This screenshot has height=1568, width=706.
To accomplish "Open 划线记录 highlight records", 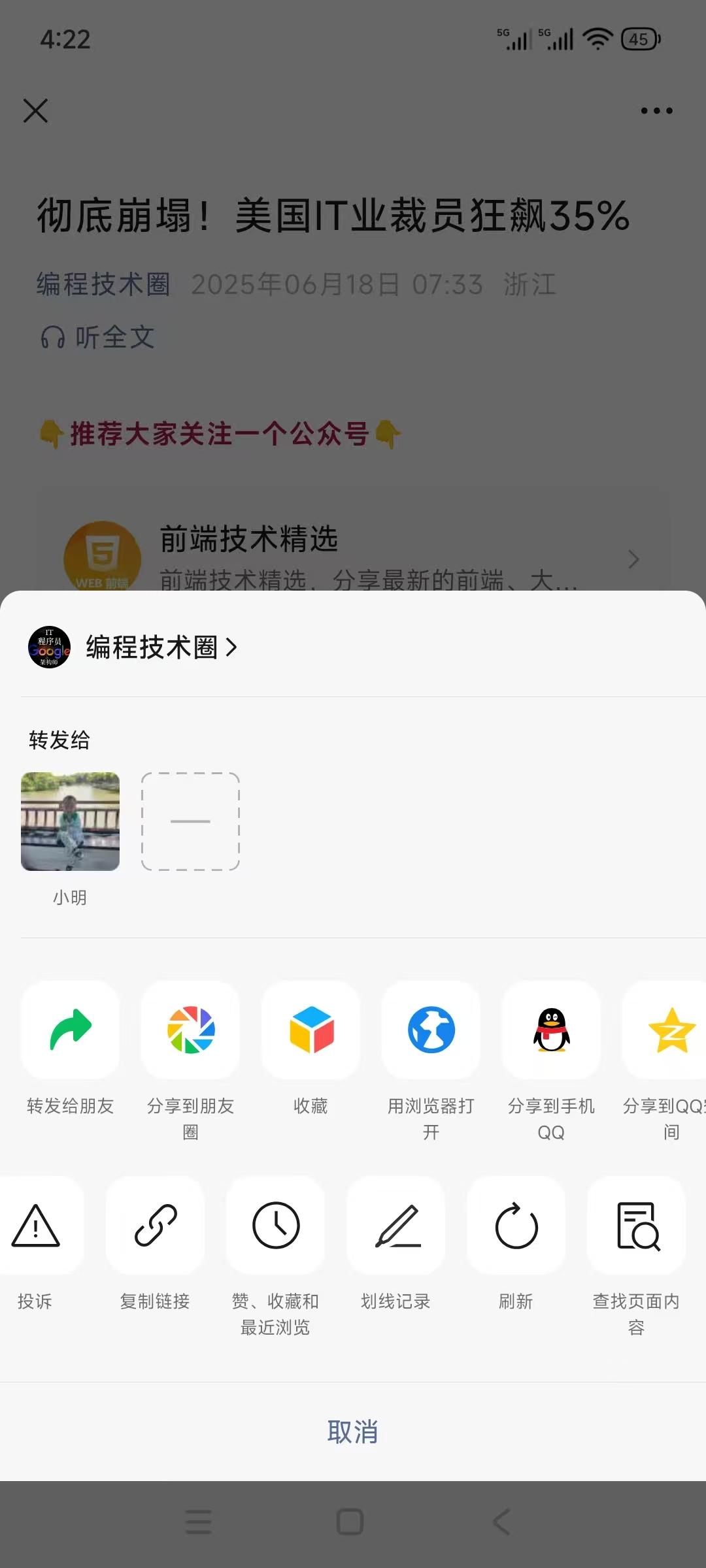I will tap(395, 1226).
